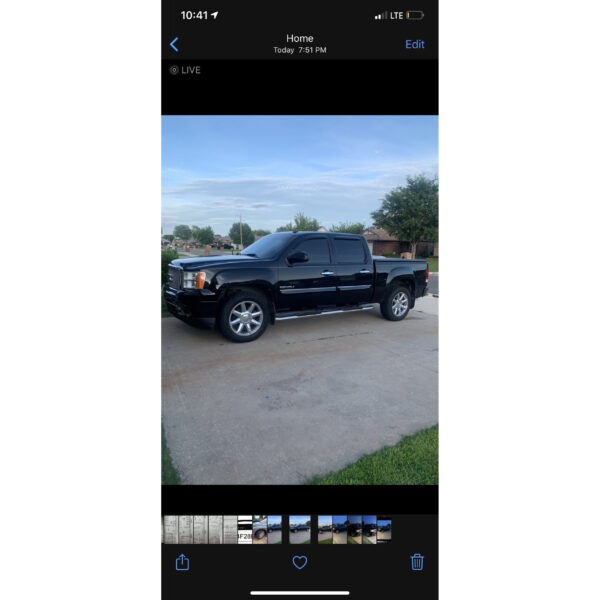This screenshot has width=600, height=600.
Task: Go back to the photo library
Action: pos(174,44)
